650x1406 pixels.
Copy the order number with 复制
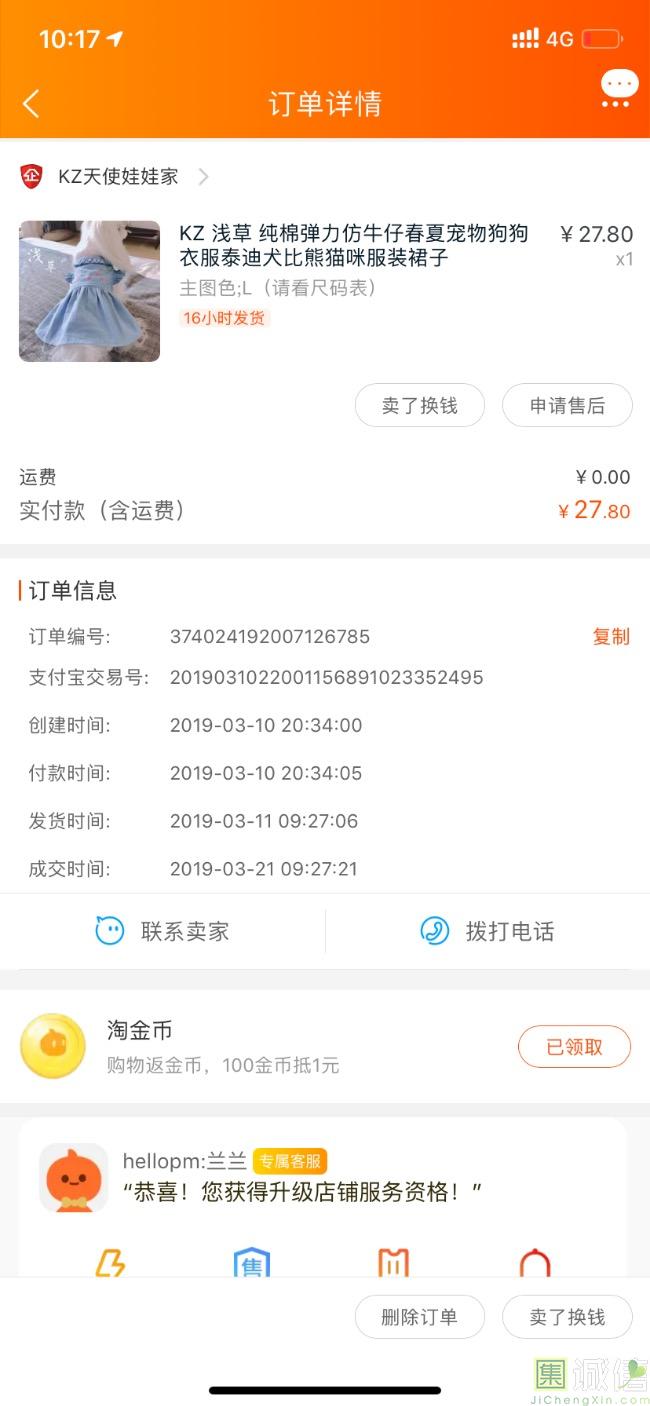click(611, 637)
